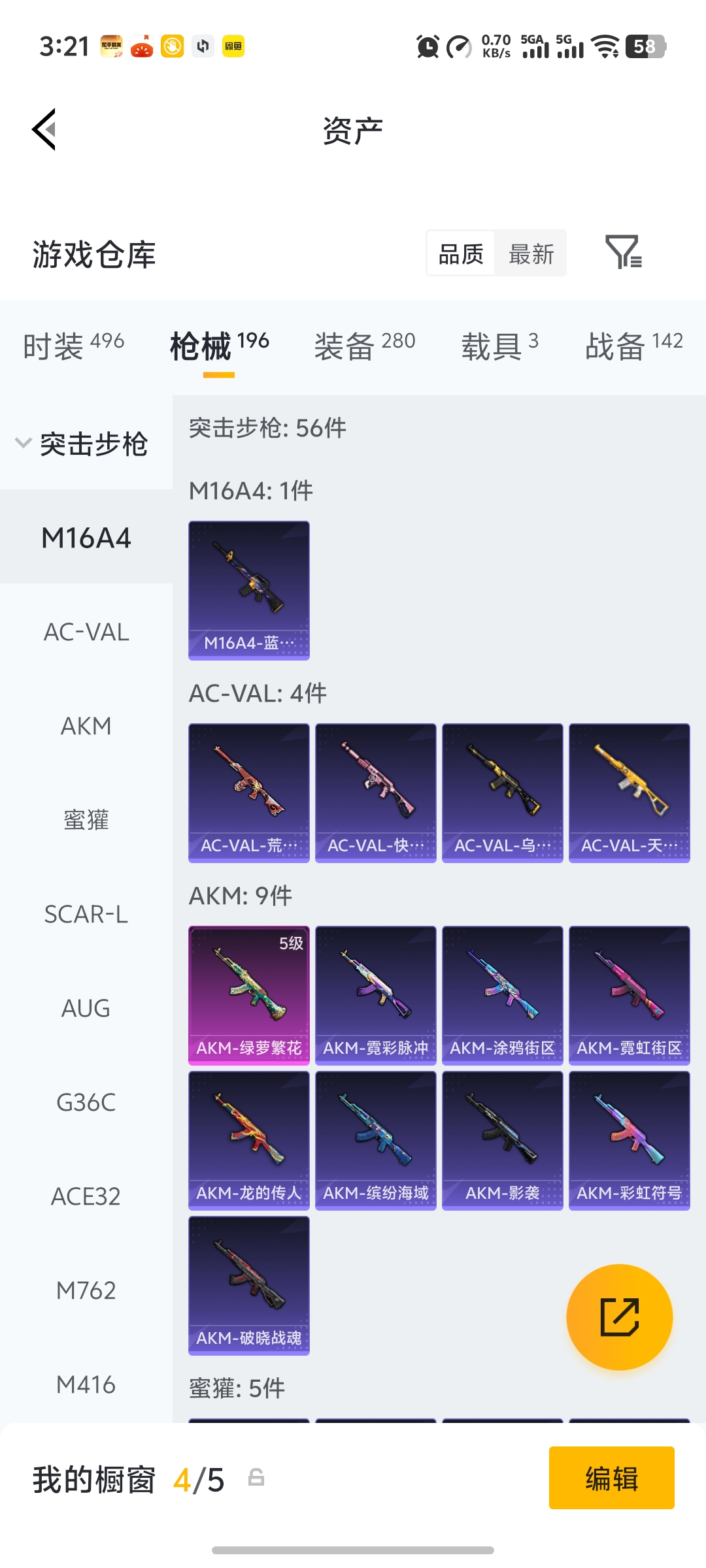Open the M16A4-蓝 weapon skin card
Viewport: 706px width, 1568px height.
249,590
